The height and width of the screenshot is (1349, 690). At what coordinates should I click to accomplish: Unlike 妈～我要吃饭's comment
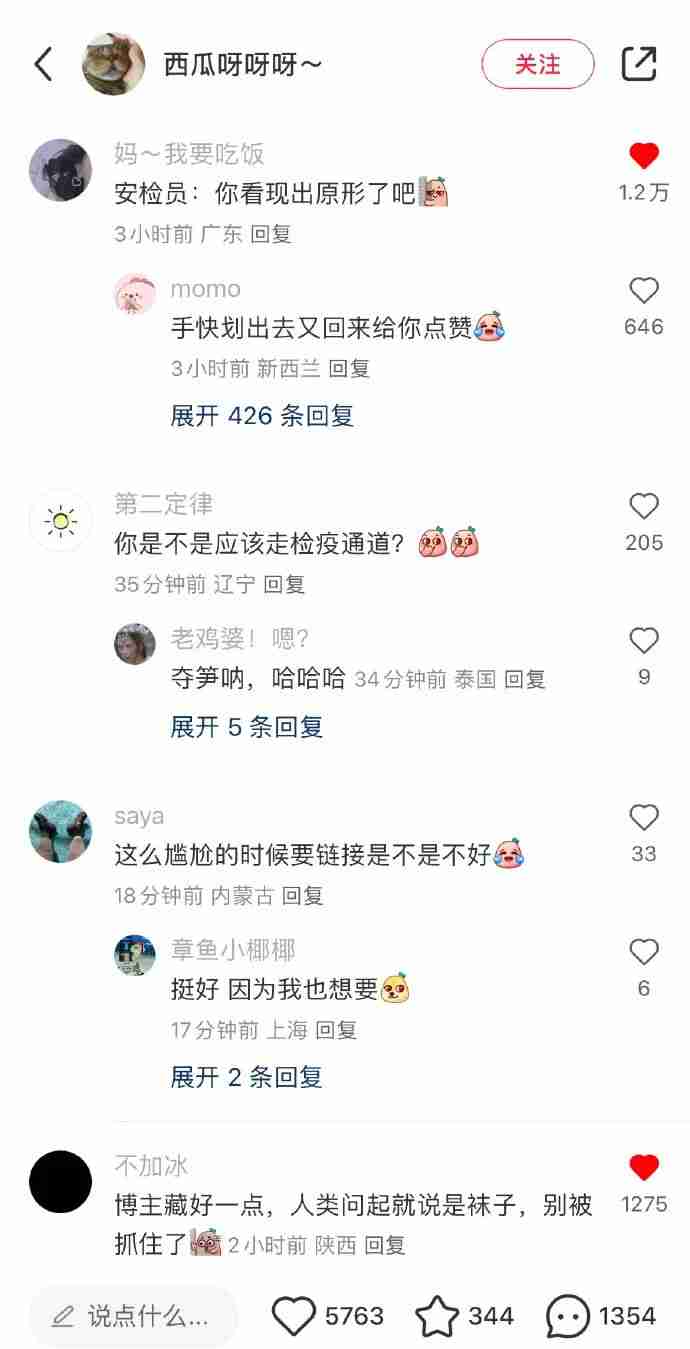click(x=644, y=156)
